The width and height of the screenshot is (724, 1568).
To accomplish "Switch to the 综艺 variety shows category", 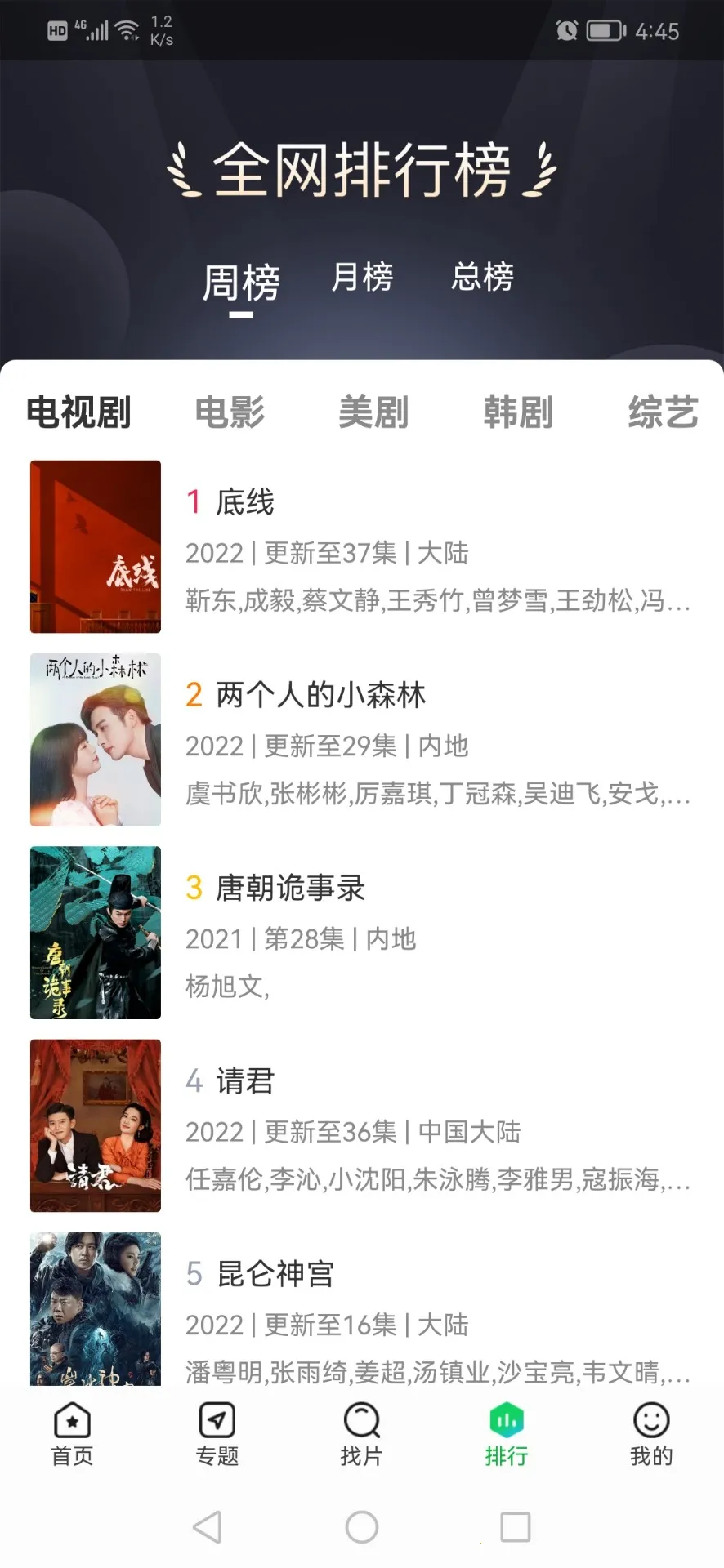I will (664, 412).
